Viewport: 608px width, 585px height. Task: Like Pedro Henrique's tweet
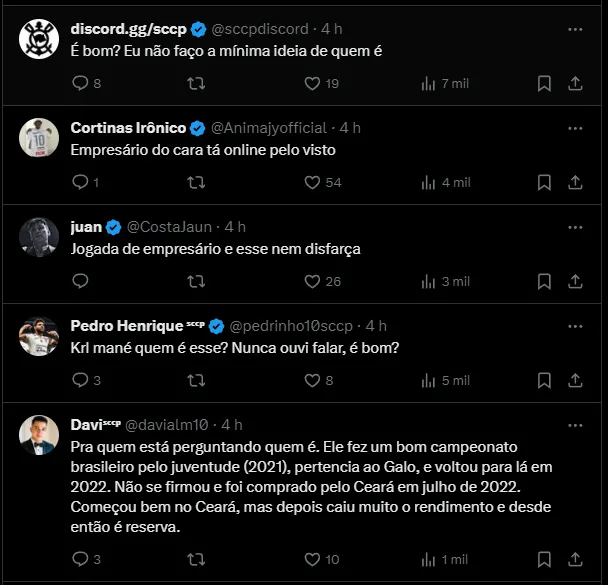311,380
